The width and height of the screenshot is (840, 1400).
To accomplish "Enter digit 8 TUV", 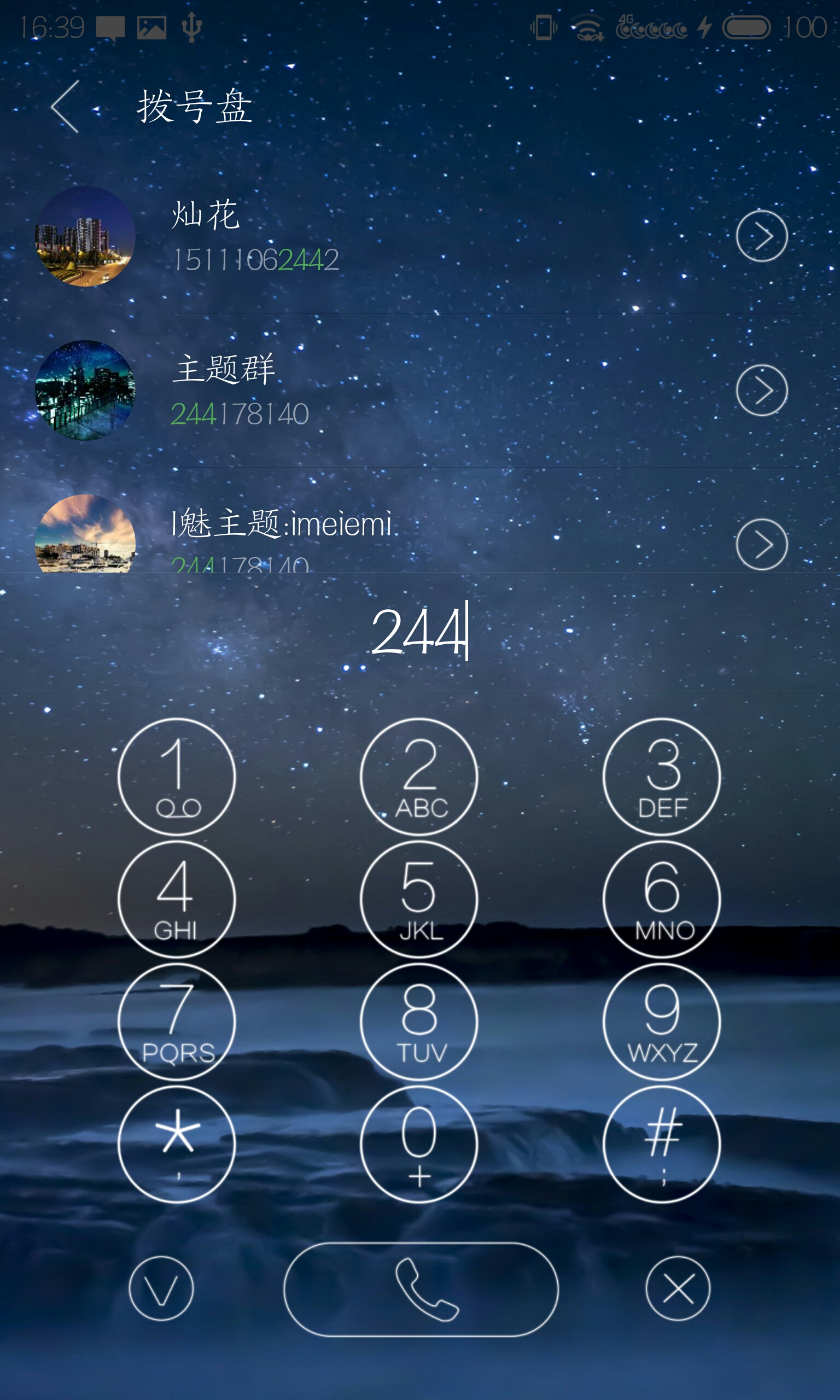I will click(x=419, y=1022).
